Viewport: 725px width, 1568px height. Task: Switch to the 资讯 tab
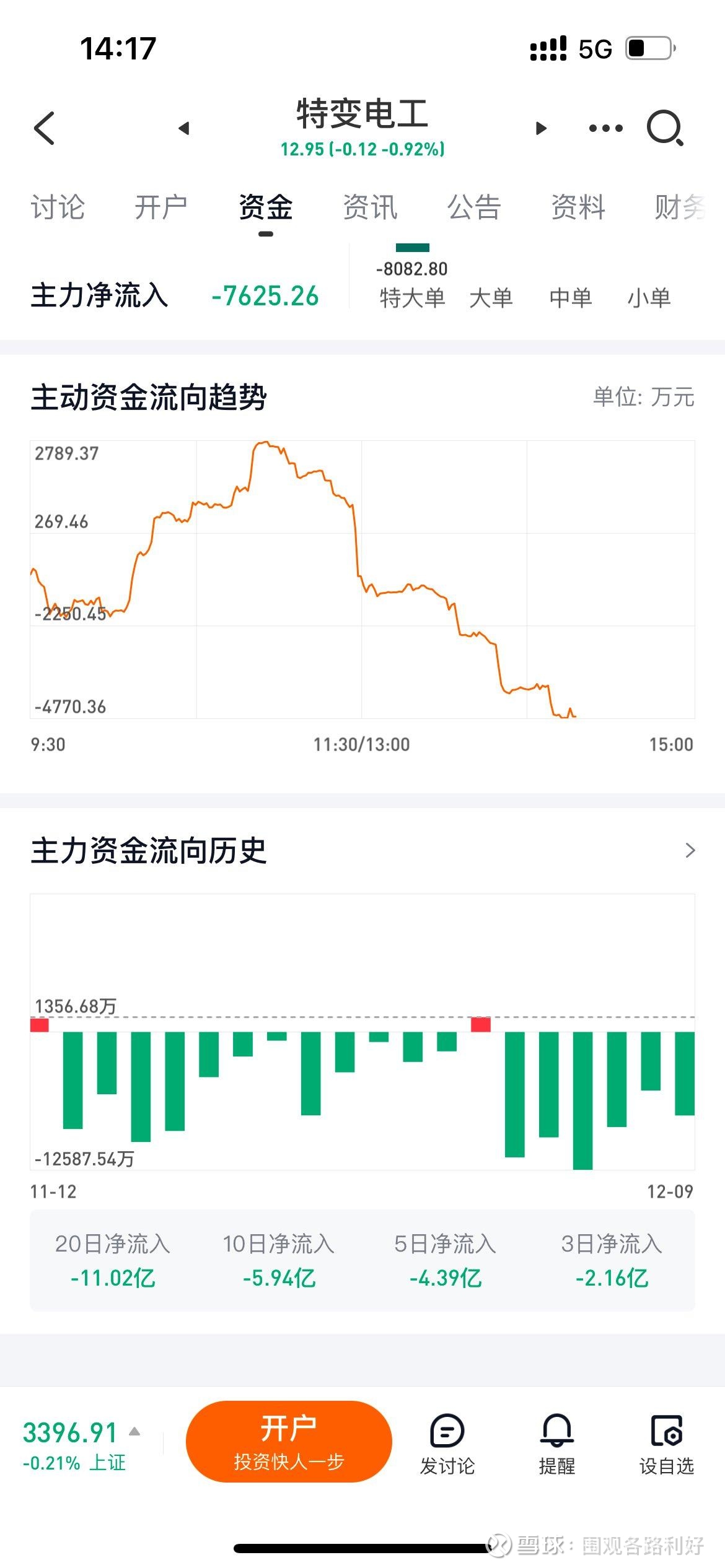coord(369,208)
